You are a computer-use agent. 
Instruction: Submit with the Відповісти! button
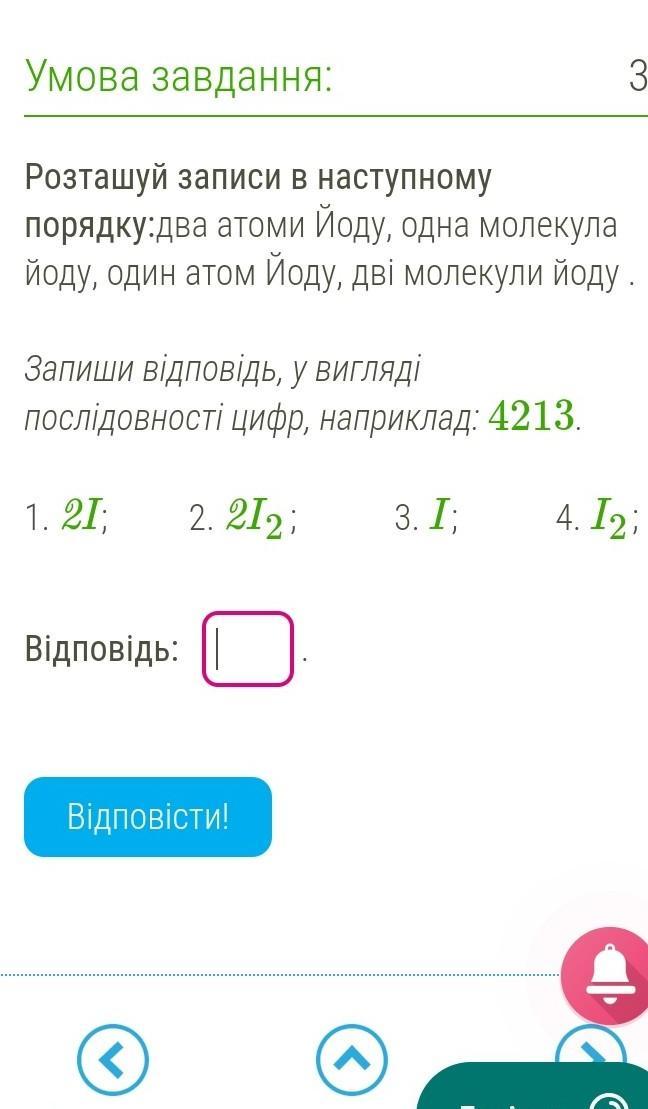point(147,816)
